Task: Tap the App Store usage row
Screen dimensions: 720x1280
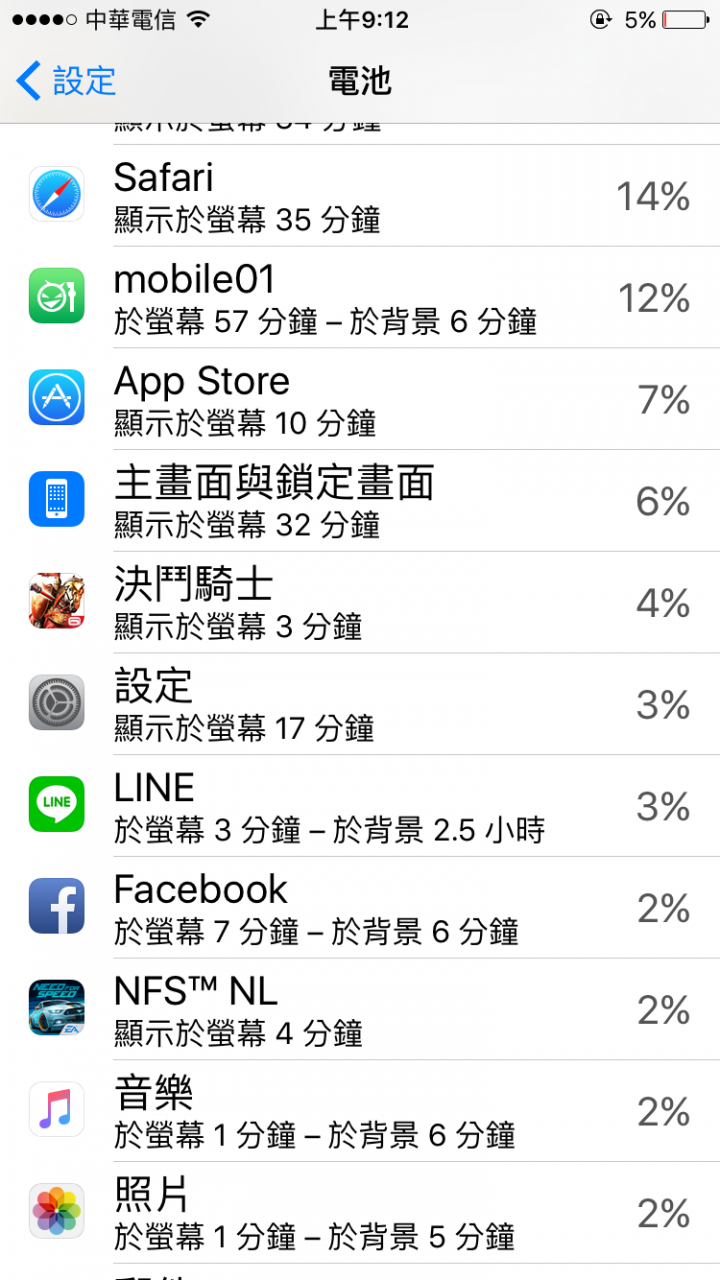Action: (360, 400)
